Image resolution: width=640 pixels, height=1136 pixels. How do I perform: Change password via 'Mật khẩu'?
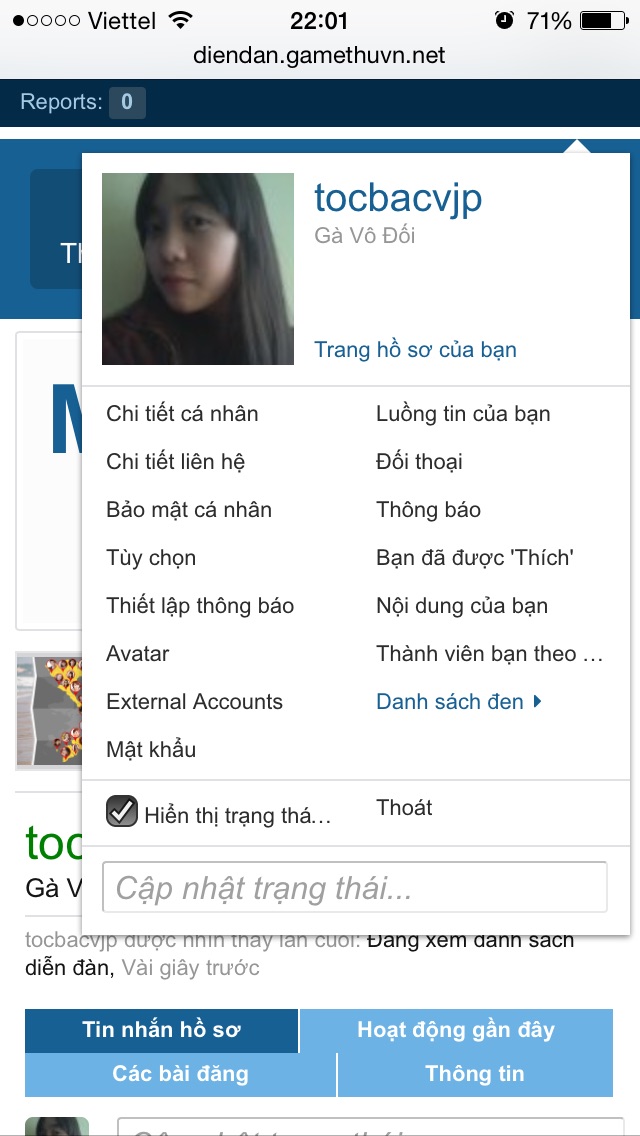[x=151, y=750]
